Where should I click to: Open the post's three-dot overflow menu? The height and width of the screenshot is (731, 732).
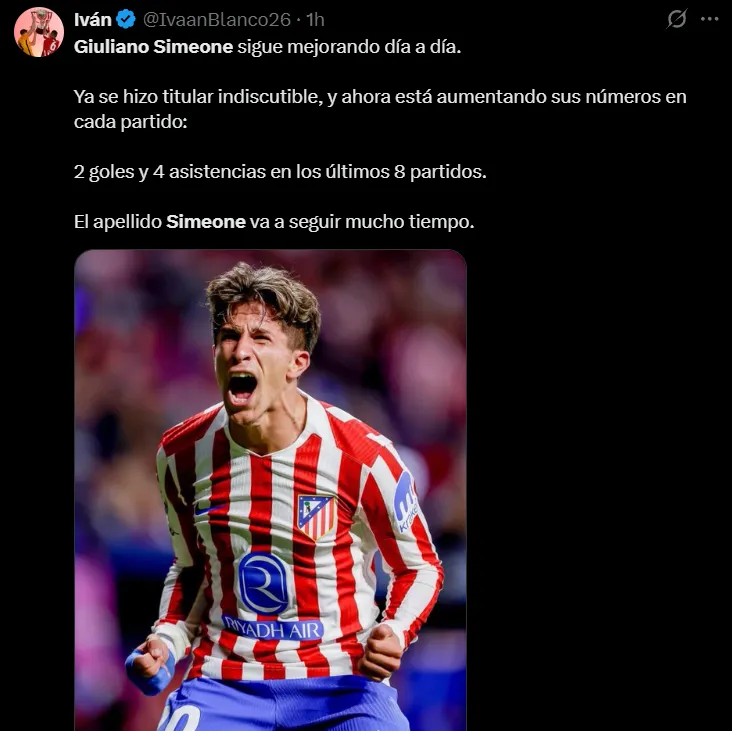[709, 19]
